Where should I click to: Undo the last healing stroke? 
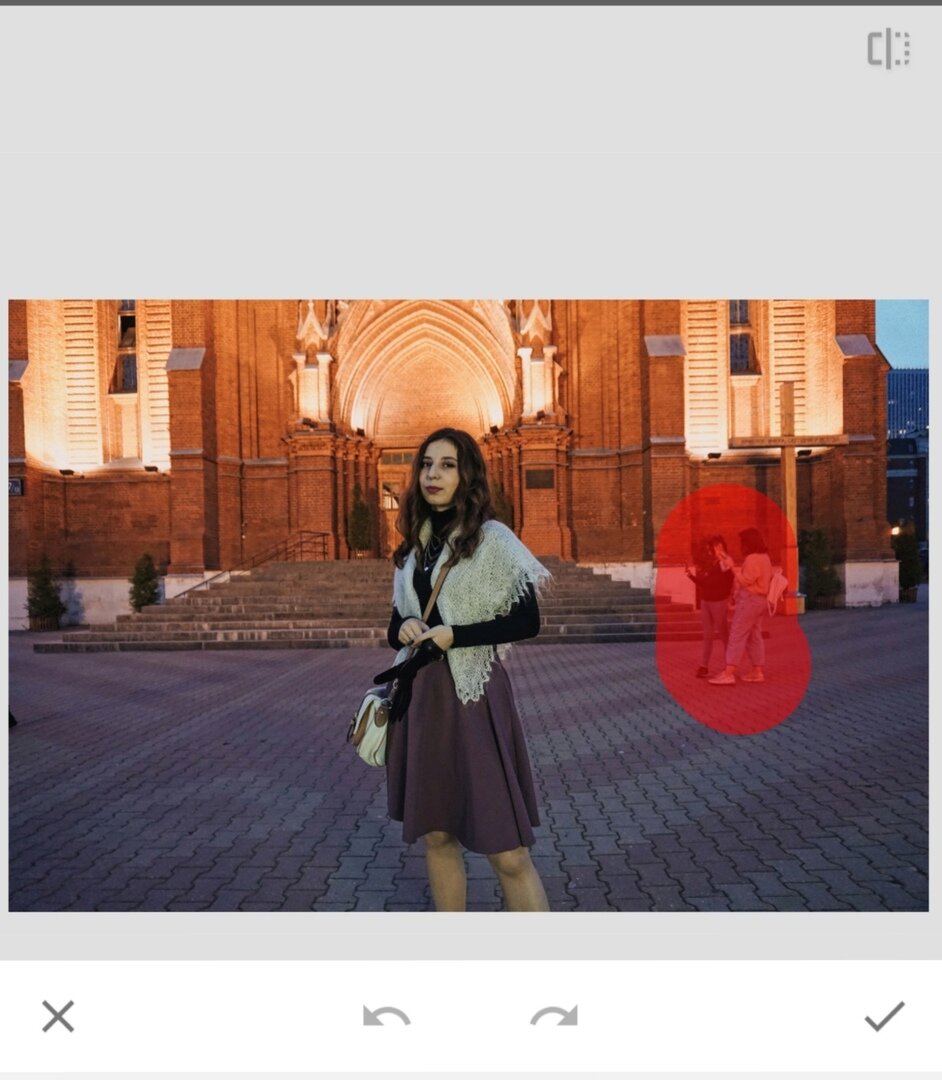click(x=386, y=1017)
